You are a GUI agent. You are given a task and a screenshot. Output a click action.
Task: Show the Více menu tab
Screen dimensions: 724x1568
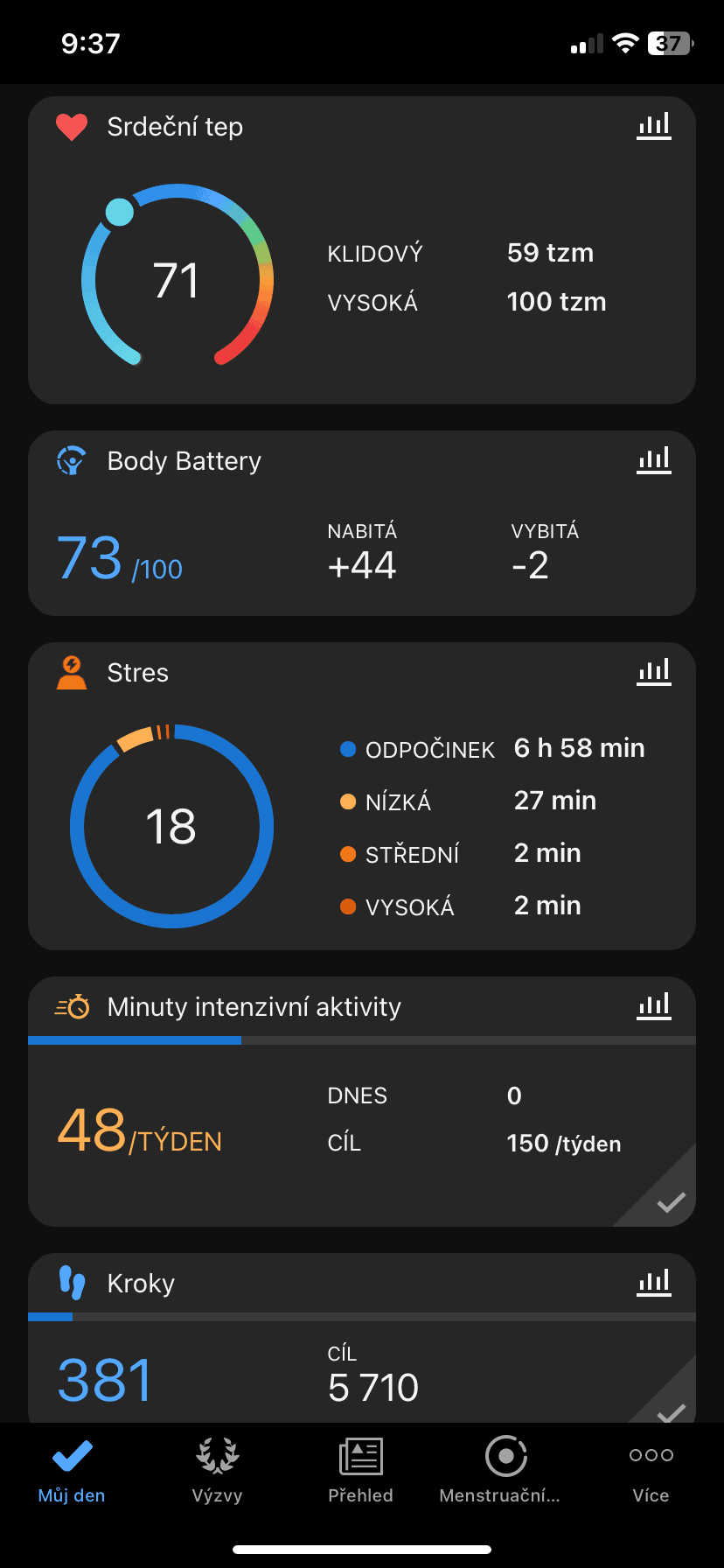coord(651,1472)
